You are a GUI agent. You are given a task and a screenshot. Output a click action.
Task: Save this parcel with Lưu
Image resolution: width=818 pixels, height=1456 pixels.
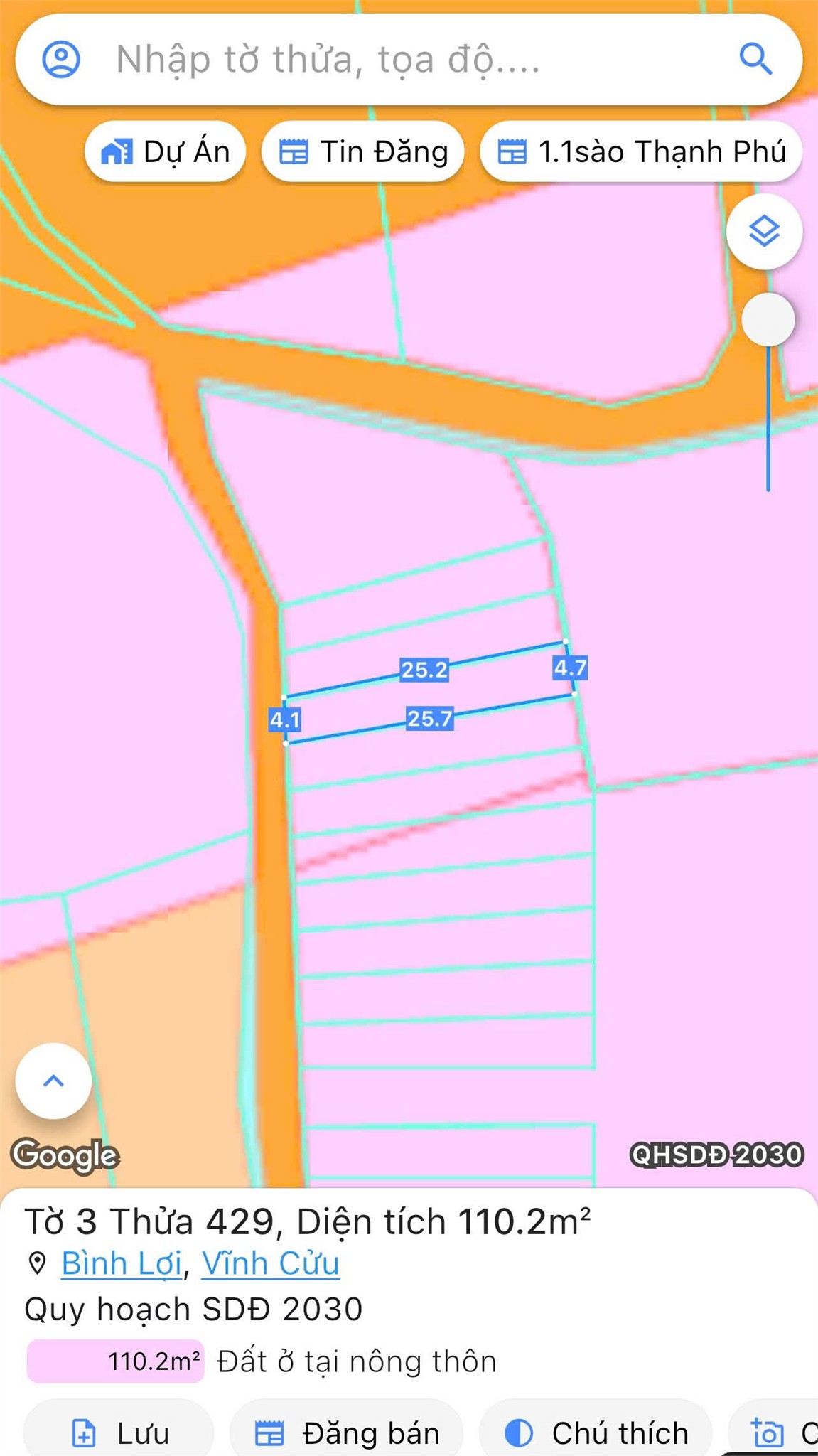[x=119, y=1433]
